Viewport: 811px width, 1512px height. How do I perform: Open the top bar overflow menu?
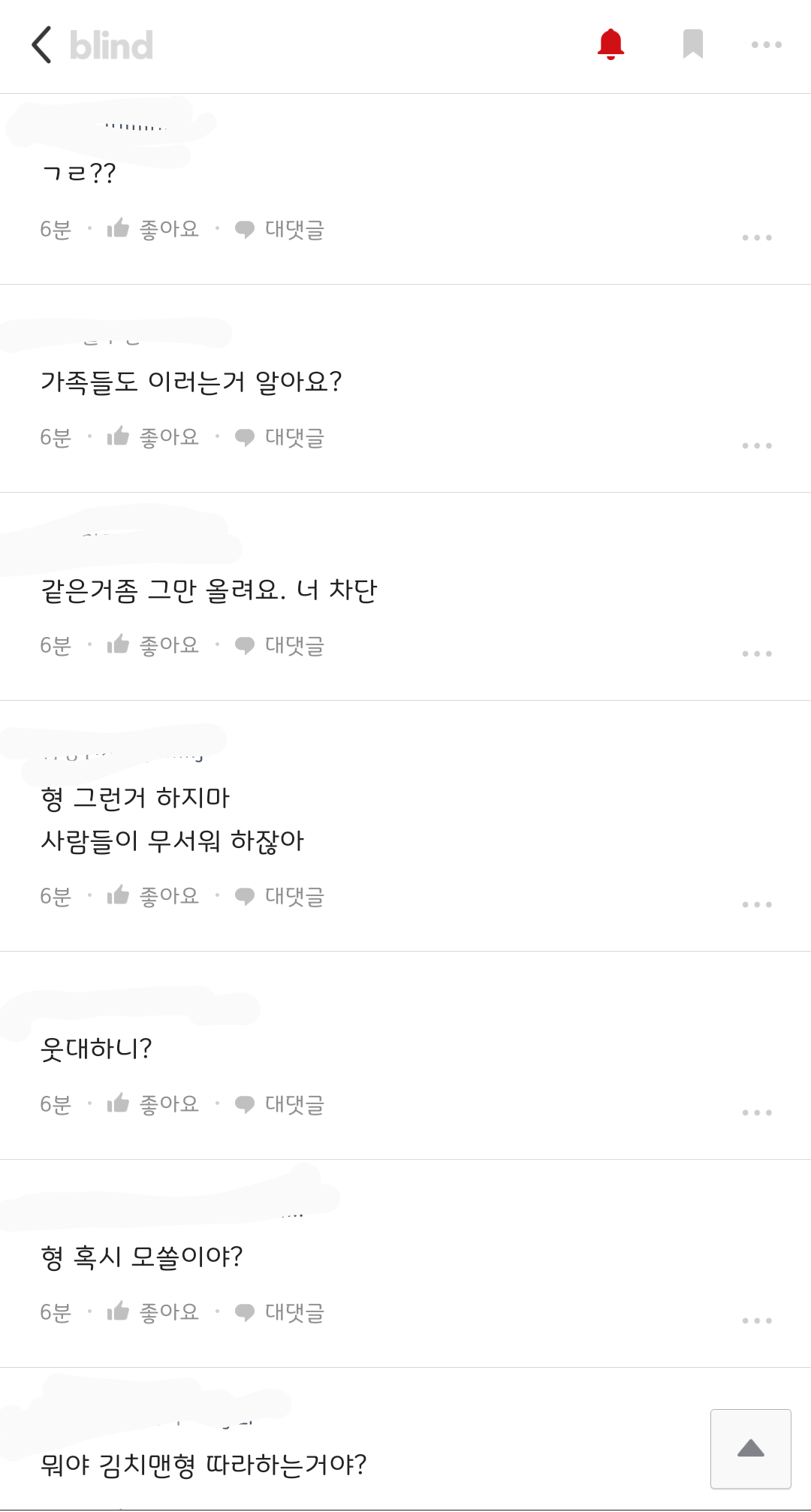767,45
